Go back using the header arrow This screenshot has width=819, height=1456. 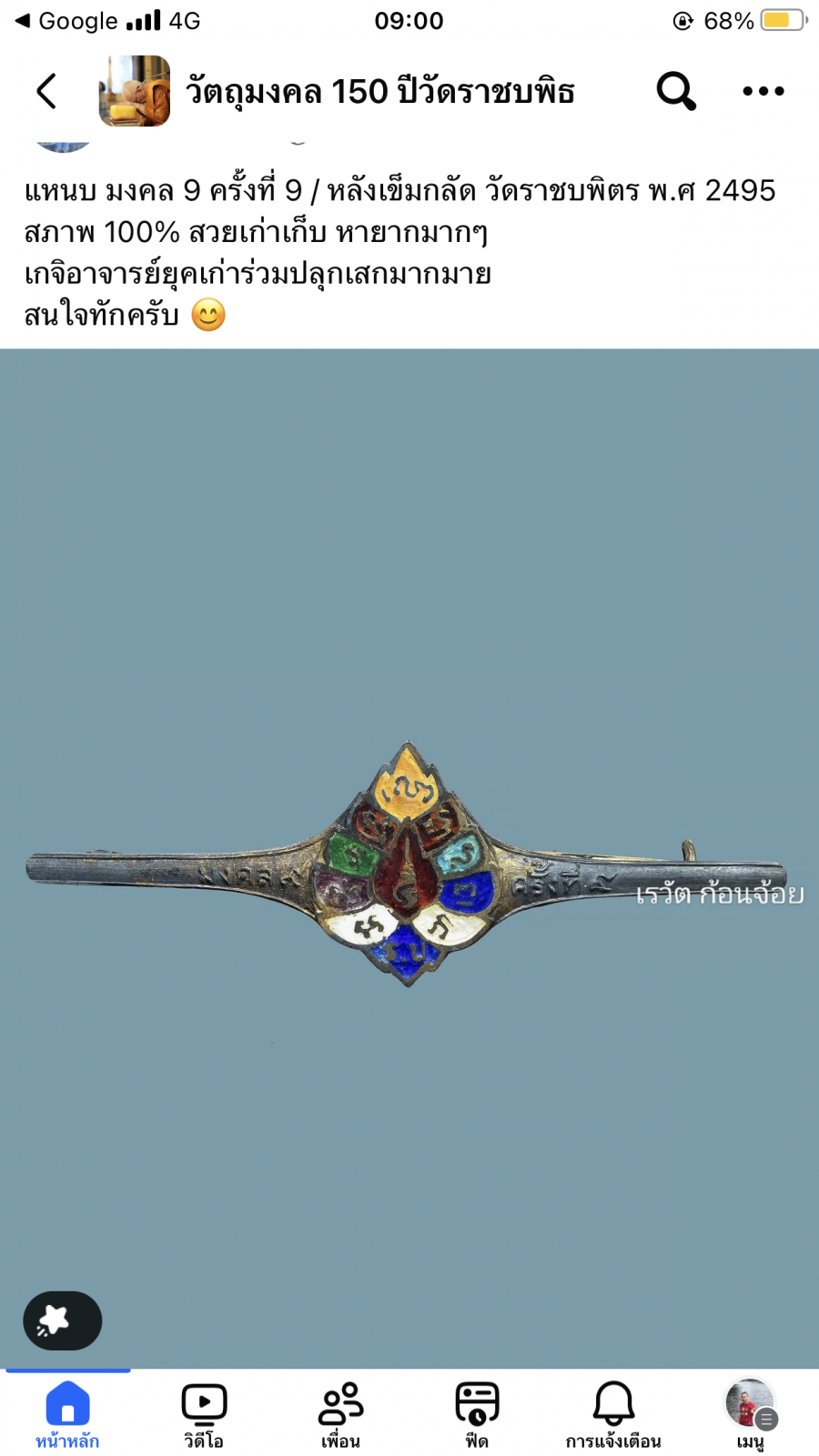point(47,91)
